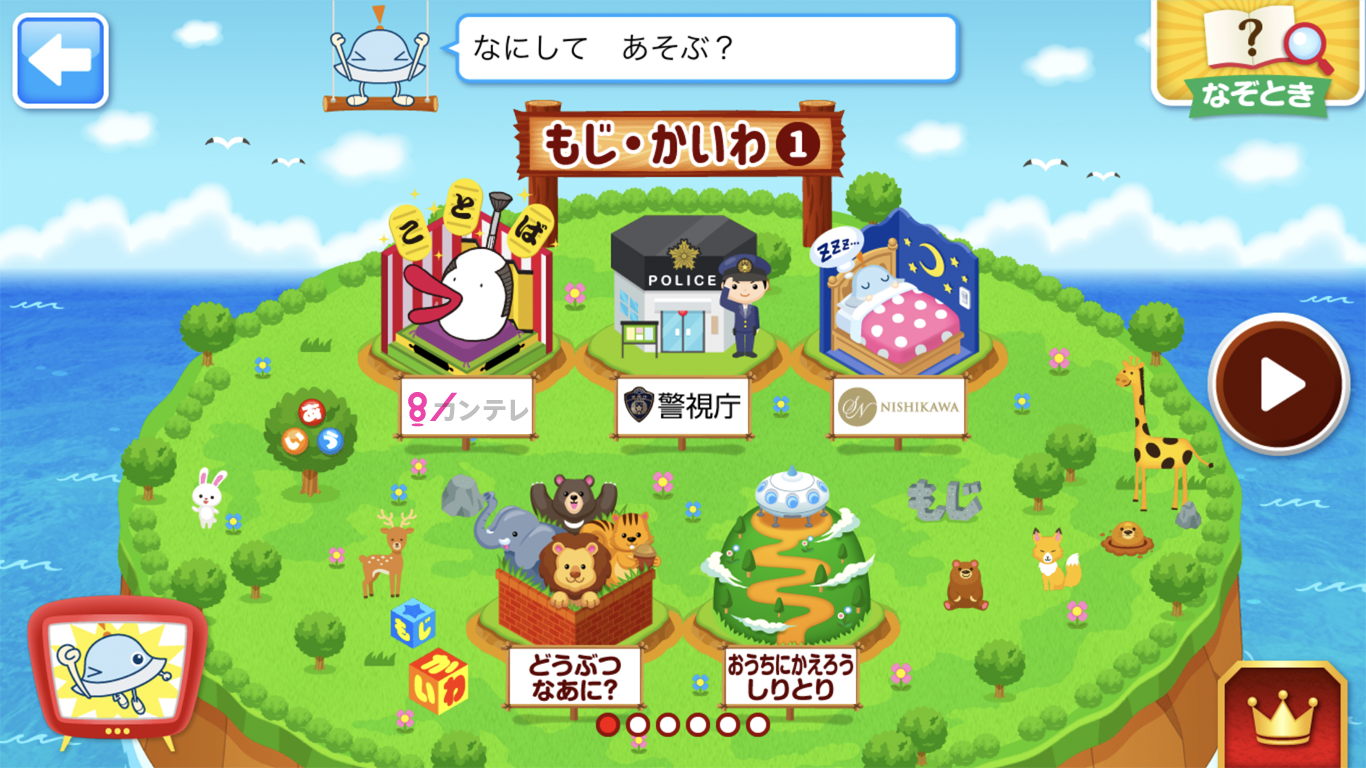This screenshot has height=768, width=1366.
Task: Go back with the blue arrow button
Action: point(60,61)
